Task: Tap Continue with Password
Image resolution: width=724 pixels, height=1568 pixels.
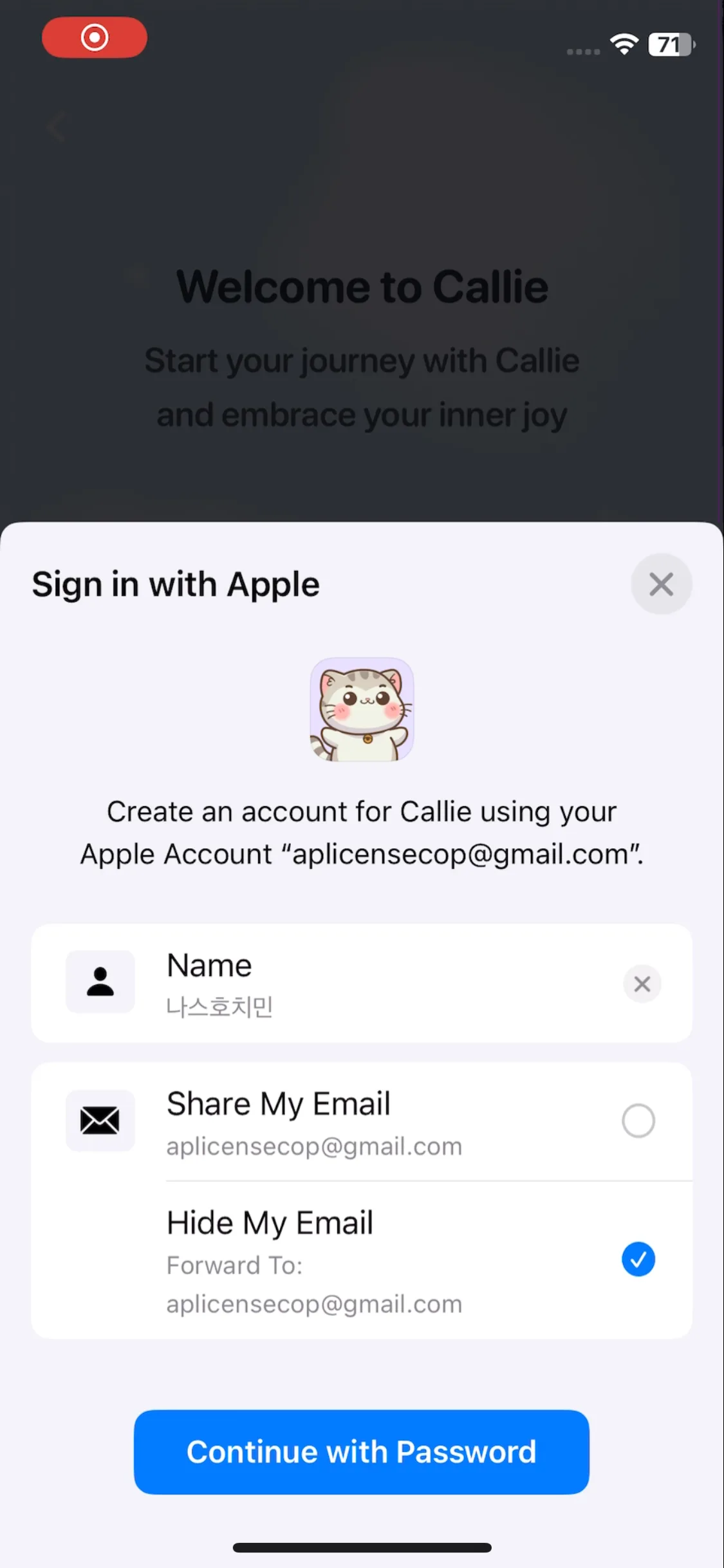Action: pos(362,1452)
